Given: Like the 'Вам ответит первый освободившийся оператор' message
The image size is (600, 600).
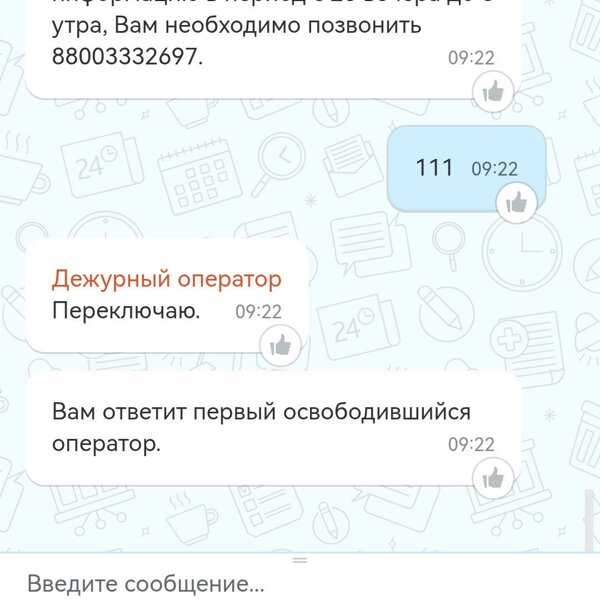Looking at the screenshot, I should (493, 479).
